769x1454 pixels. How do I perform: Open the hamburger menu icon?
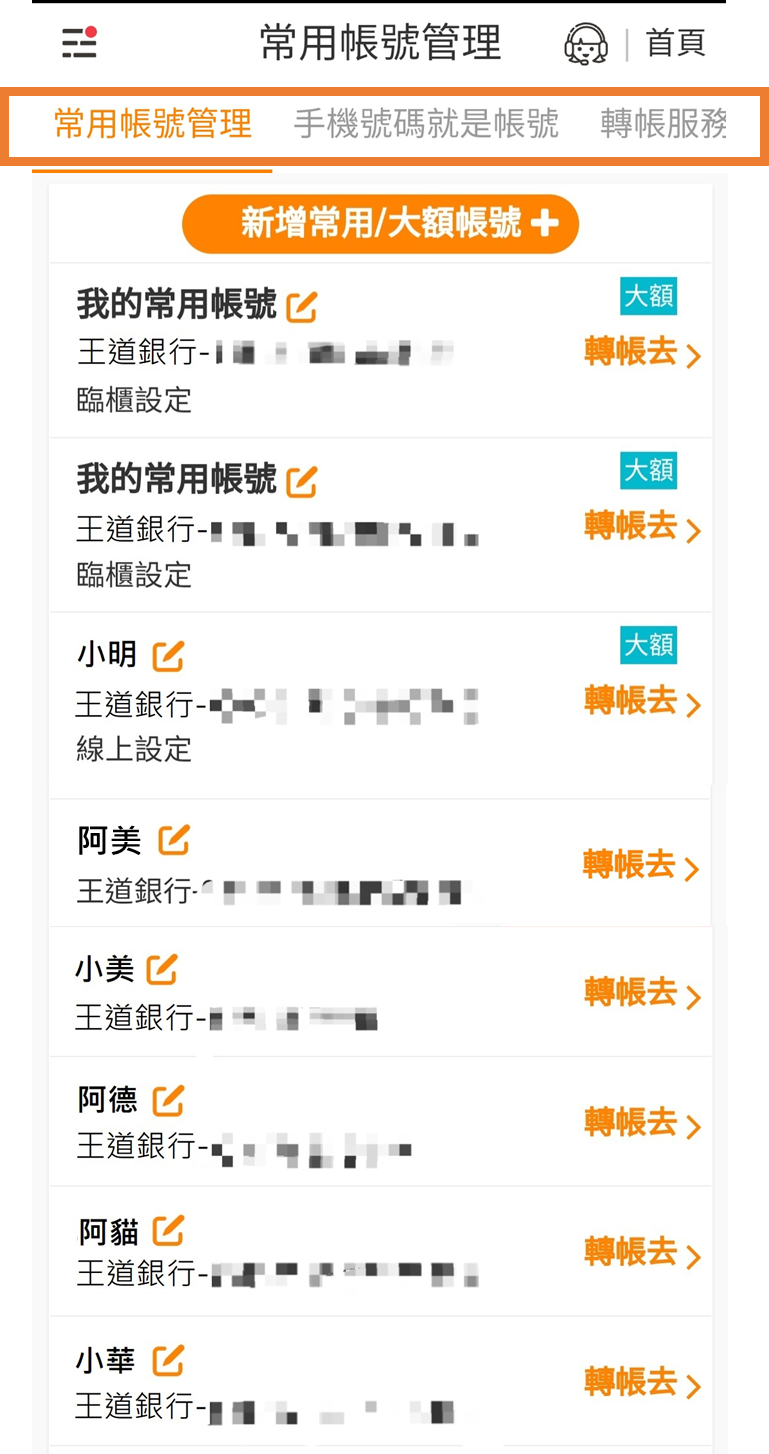click(80, 42)
